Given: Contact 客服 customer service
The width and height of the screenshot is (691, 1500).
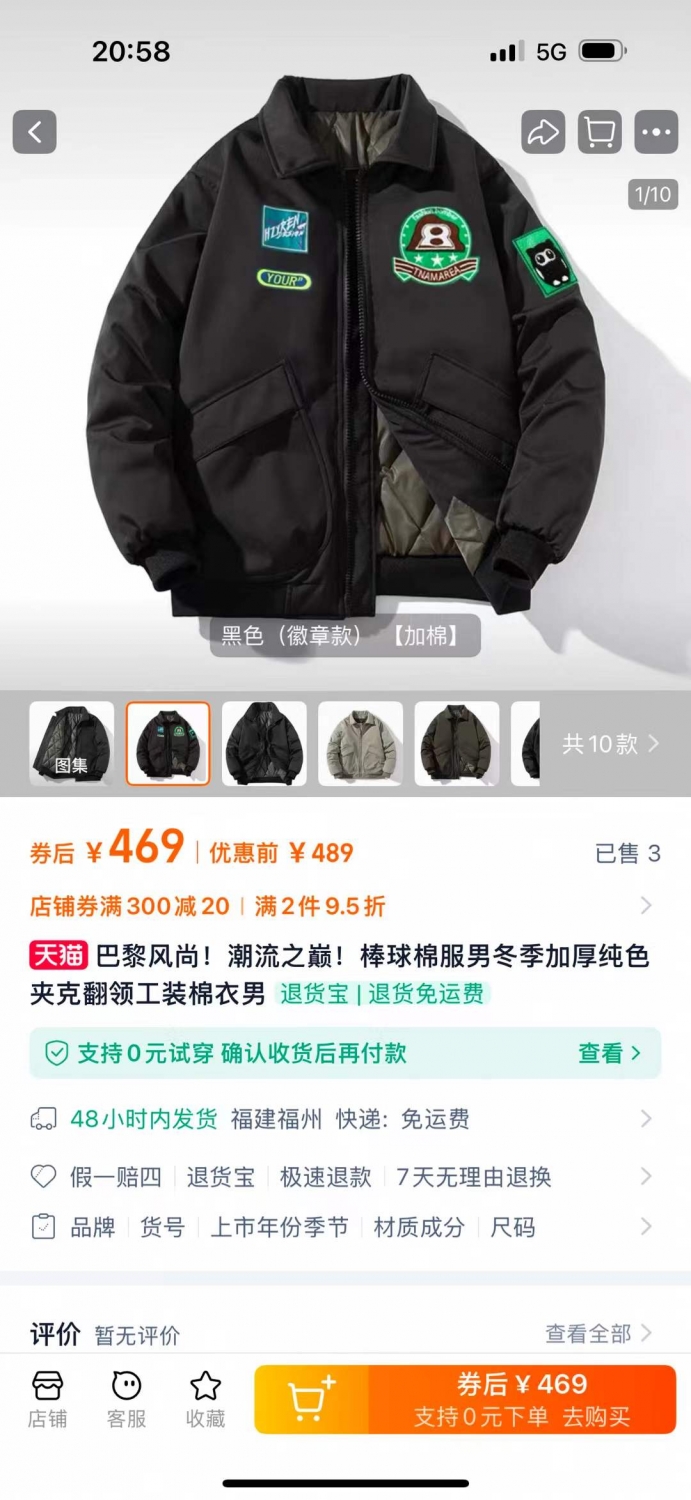Looking at the screenshot, I should pyautogui.click(x=126, y=1400).
